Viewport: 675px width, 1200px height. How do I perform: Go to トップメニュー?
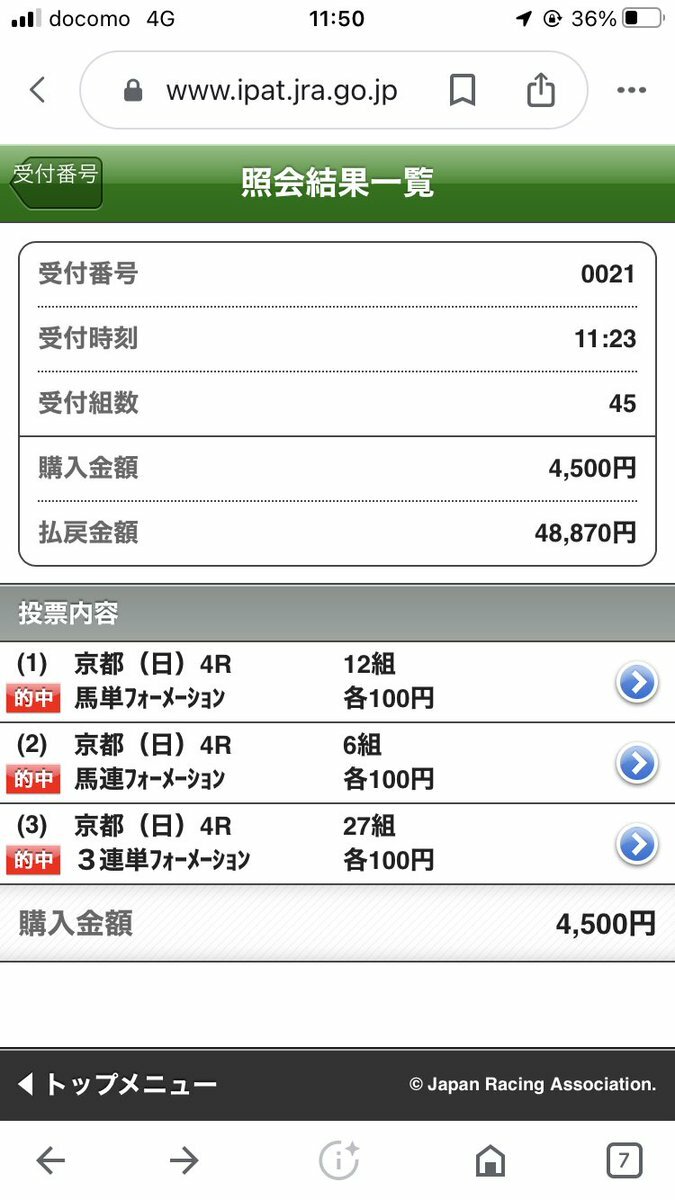coord(118,1084)
